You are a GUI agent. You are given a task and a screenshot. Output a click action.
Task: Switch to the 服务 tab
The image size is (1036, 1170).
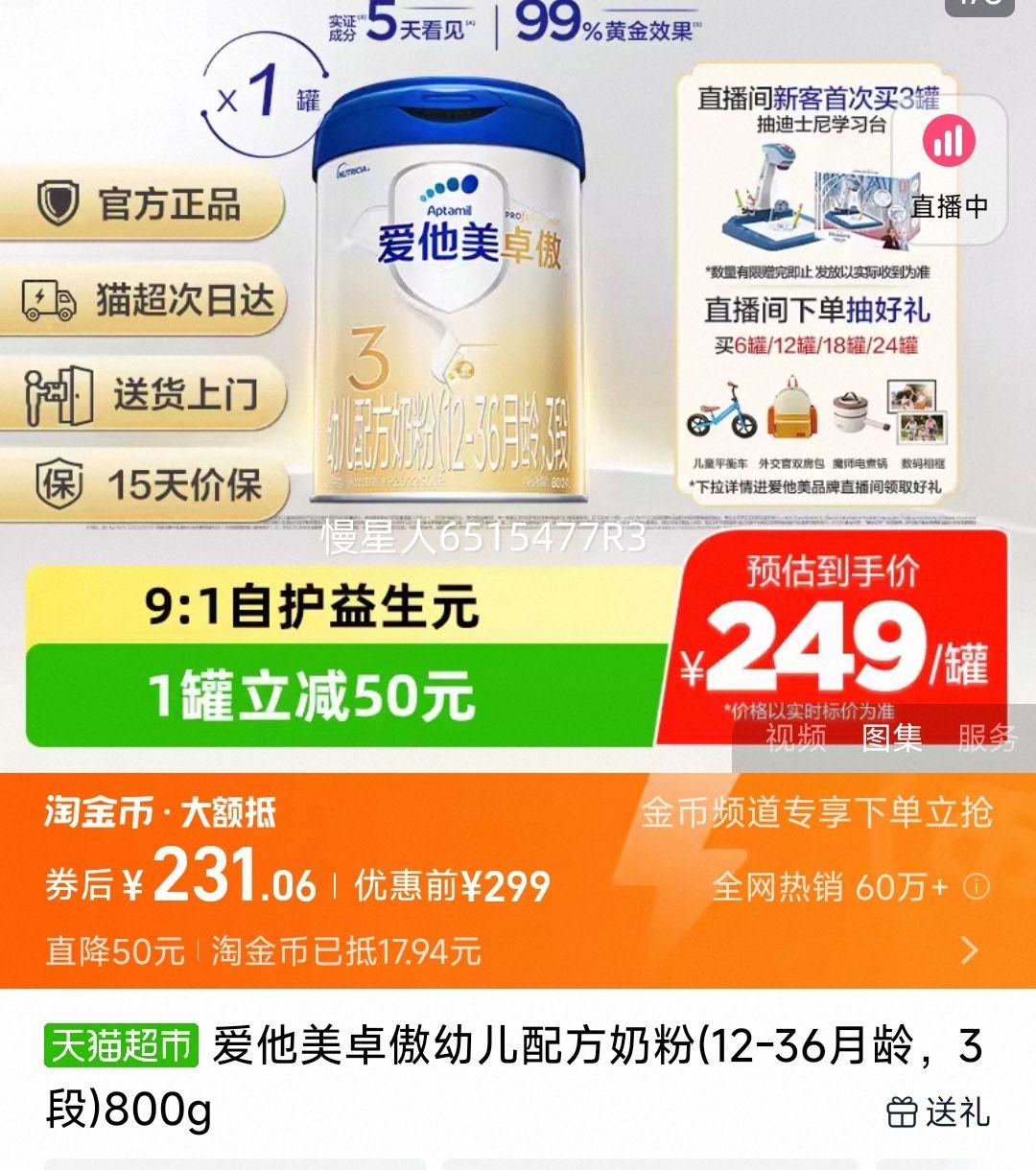[x=986, y=737]
